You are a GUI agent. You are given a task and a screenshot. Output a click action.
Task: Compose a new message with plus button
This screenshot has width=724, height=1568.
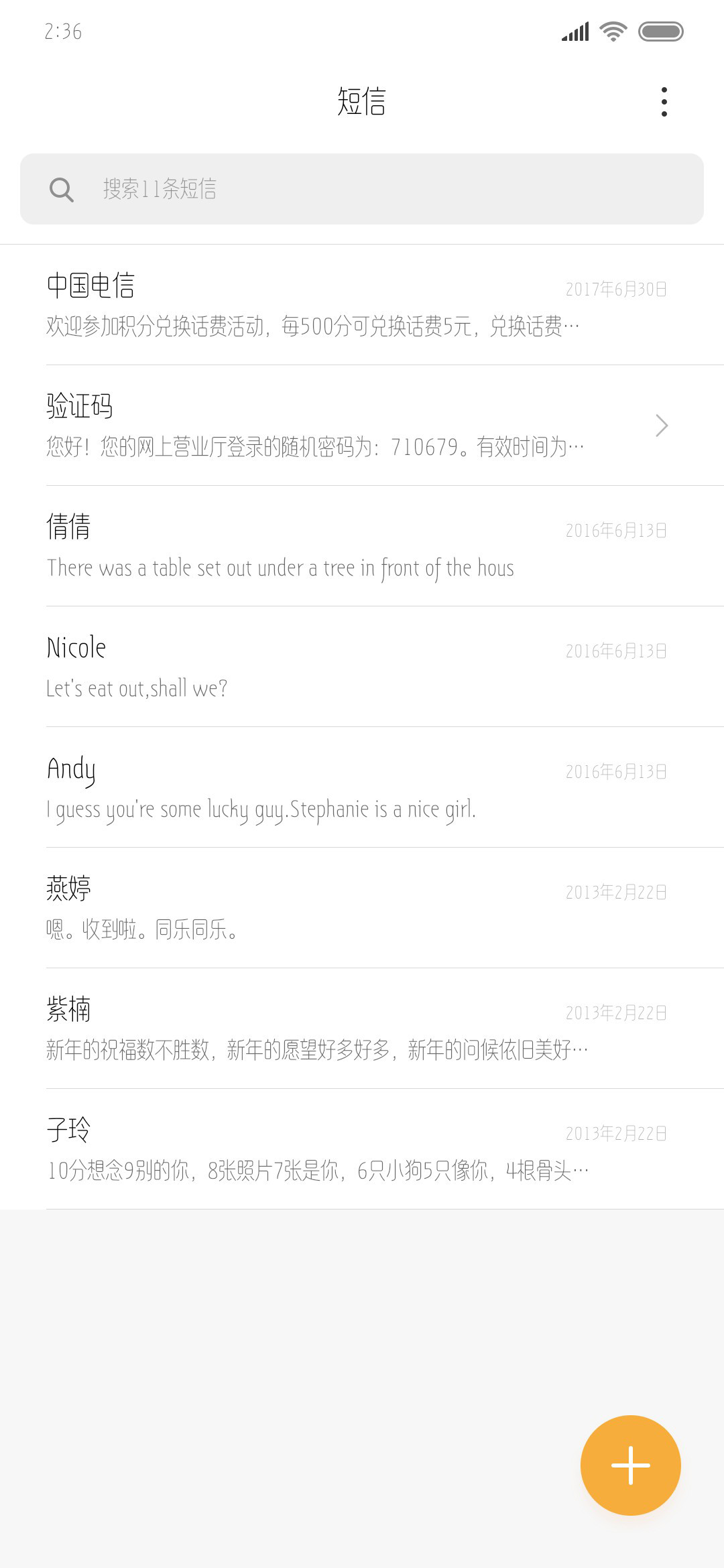(631, 1465)
